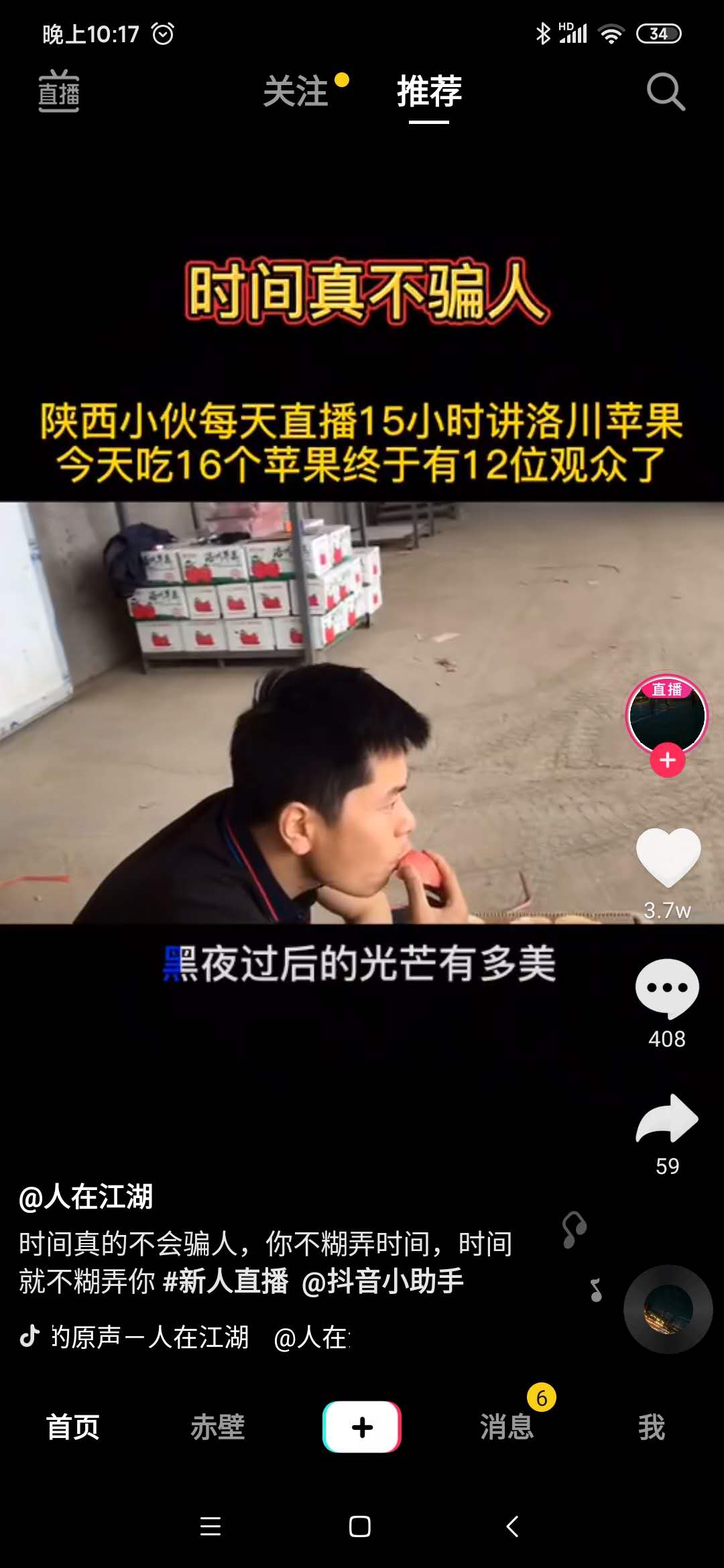Switch to the 赤壁 tab
The height and width of the screenshot is (1568, 724).
click(217, 1427)
